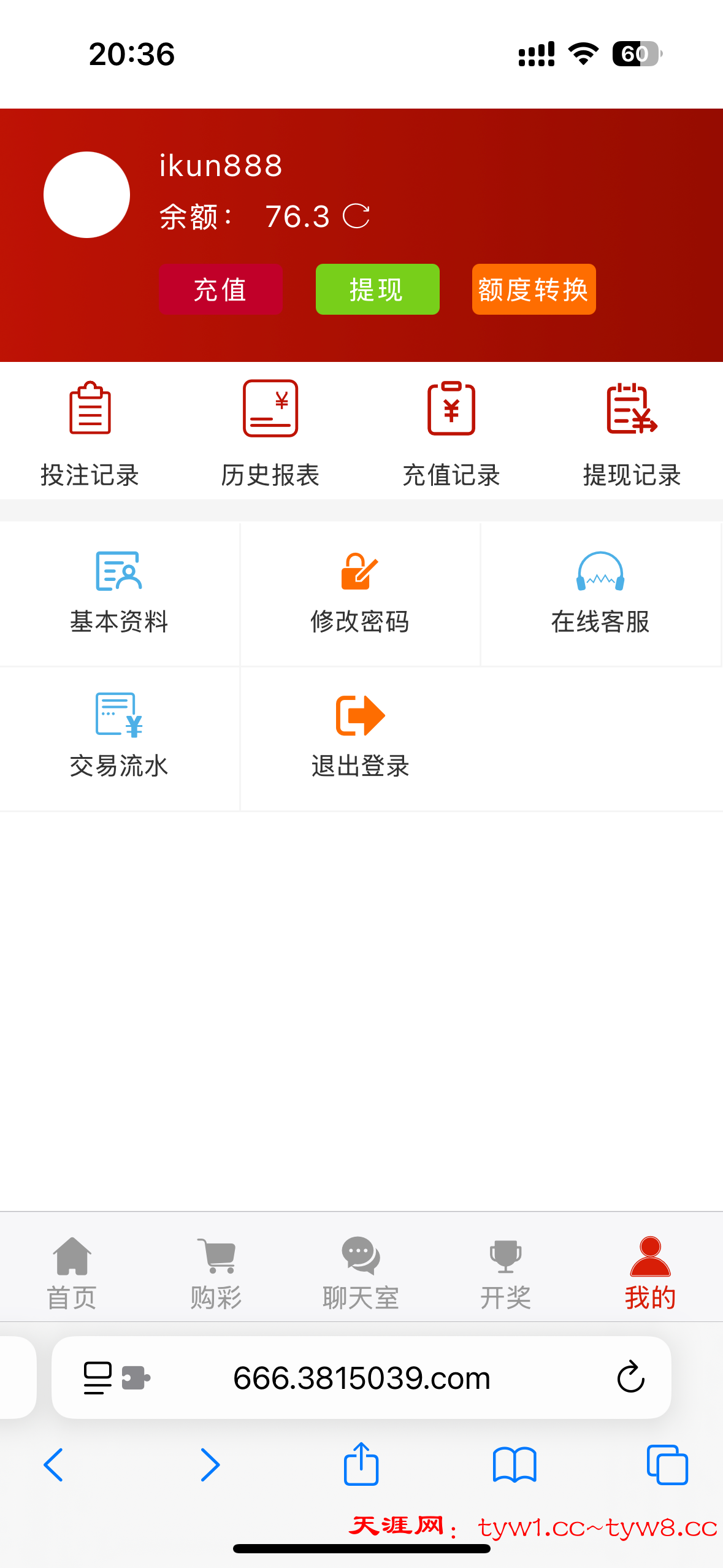Tap the 充值 recharge button

pos(221,290)
